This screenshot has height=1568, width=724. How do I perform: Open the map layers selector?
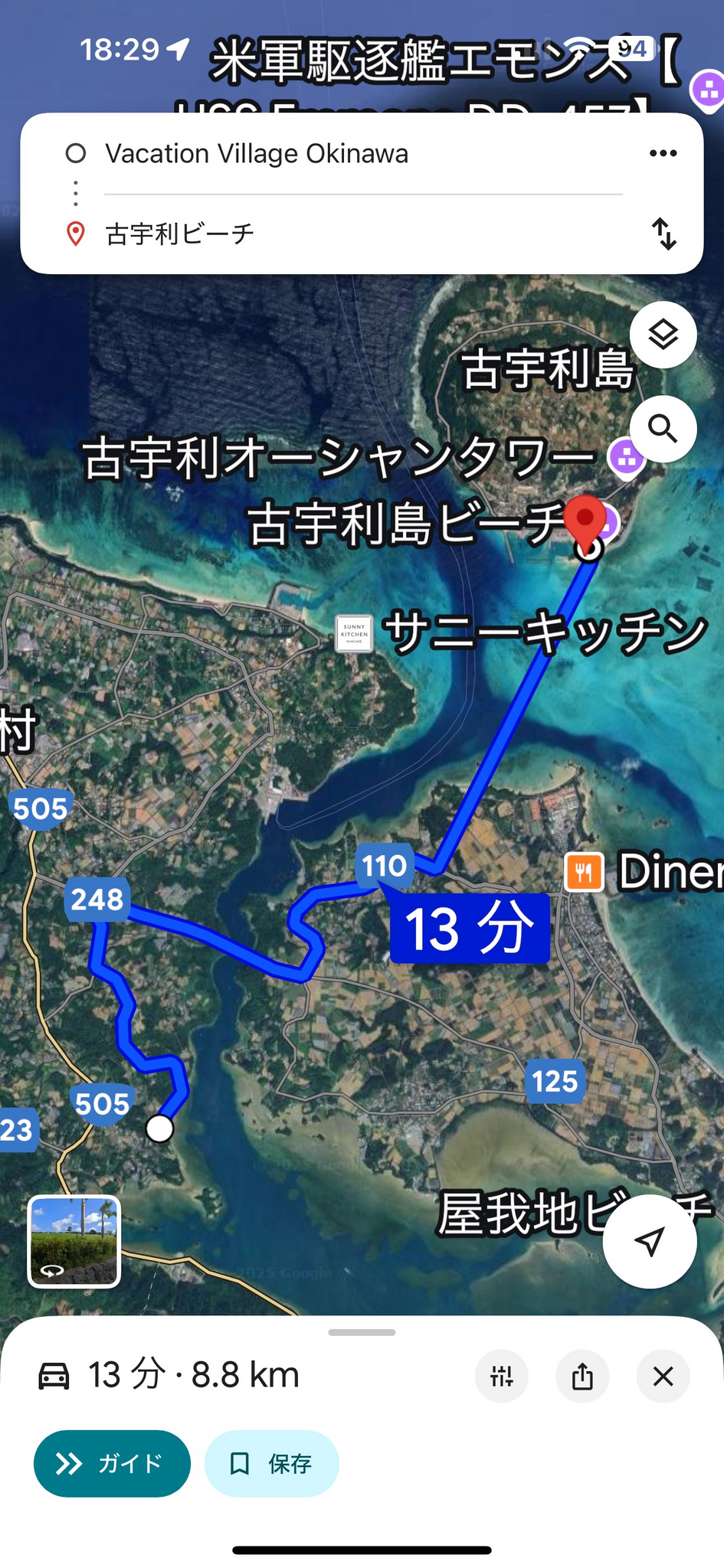[663, 335]
